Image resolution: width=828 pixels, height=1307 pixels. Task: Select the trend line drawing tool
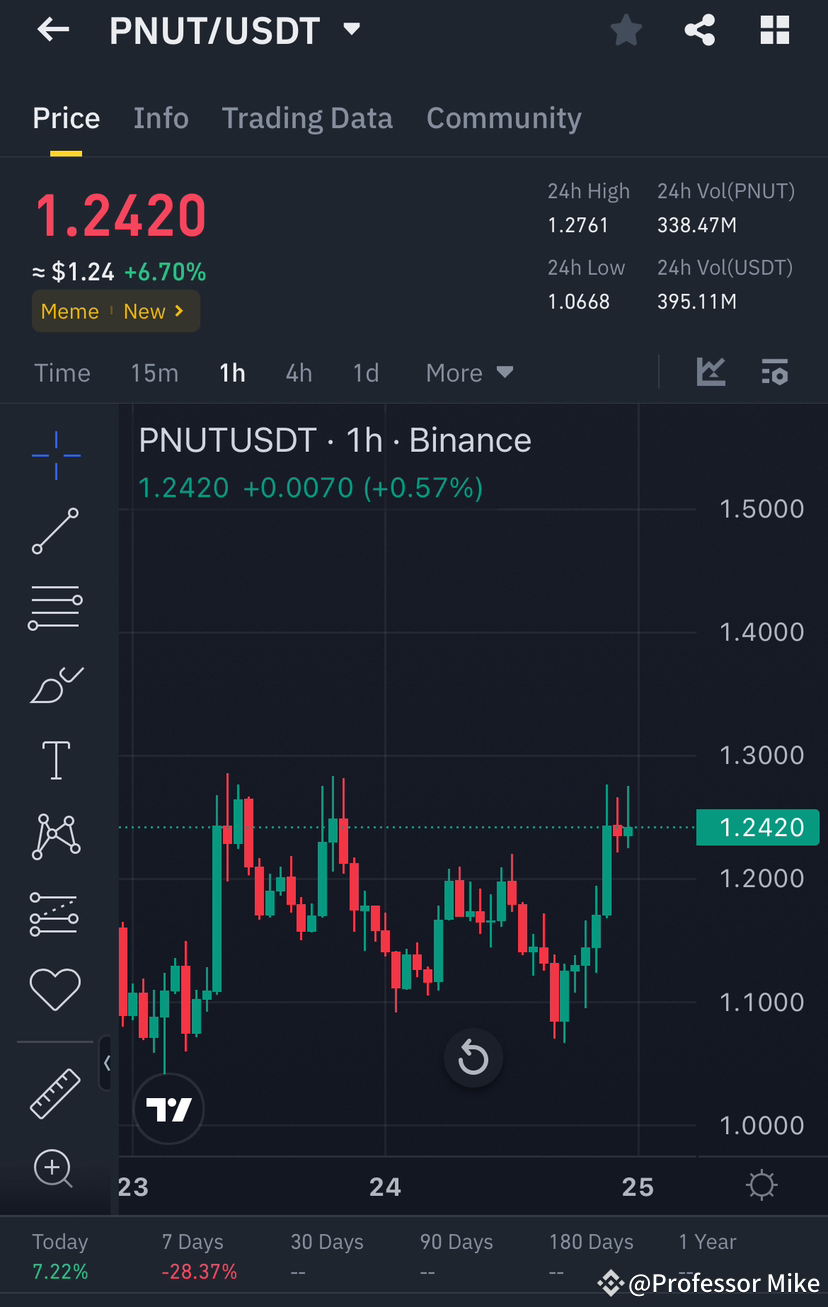click(x=53, y=531)
